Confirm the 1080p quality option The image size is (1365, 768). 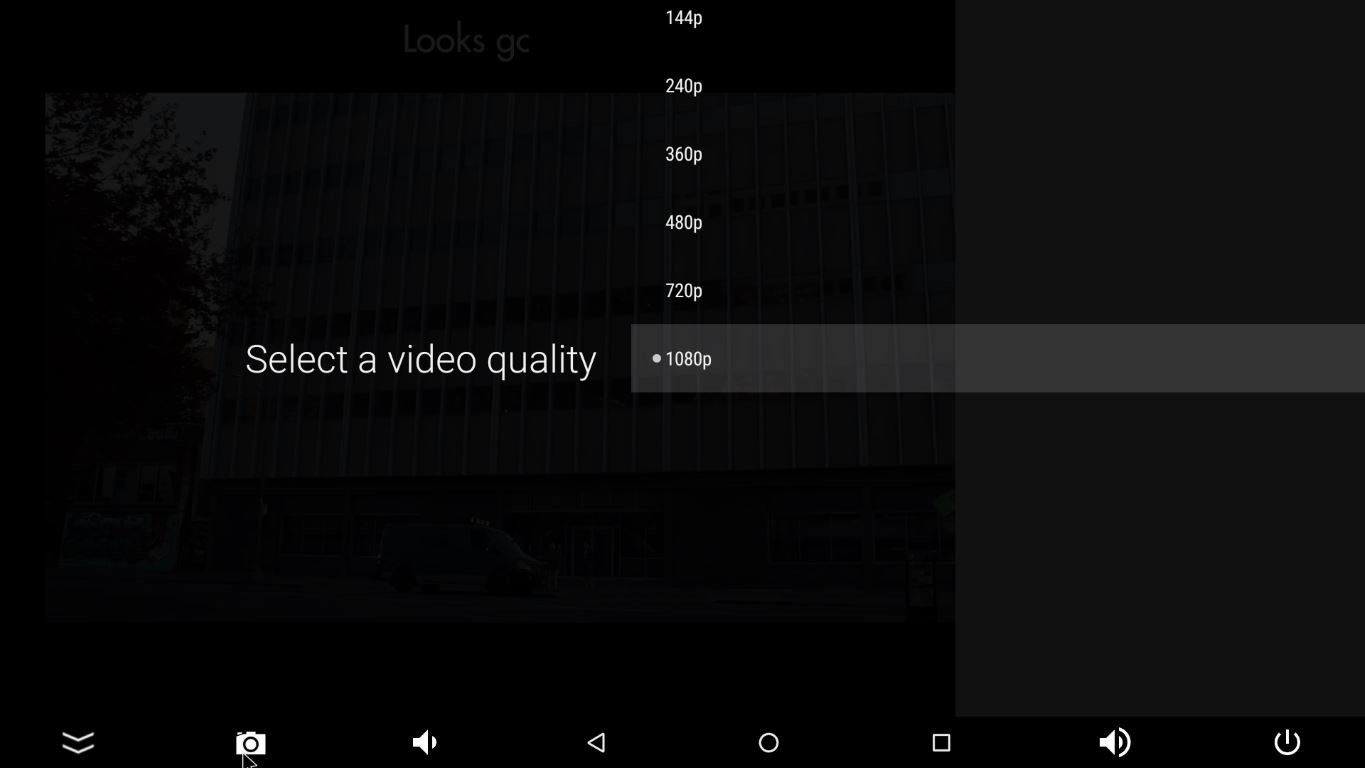(688, 359)
